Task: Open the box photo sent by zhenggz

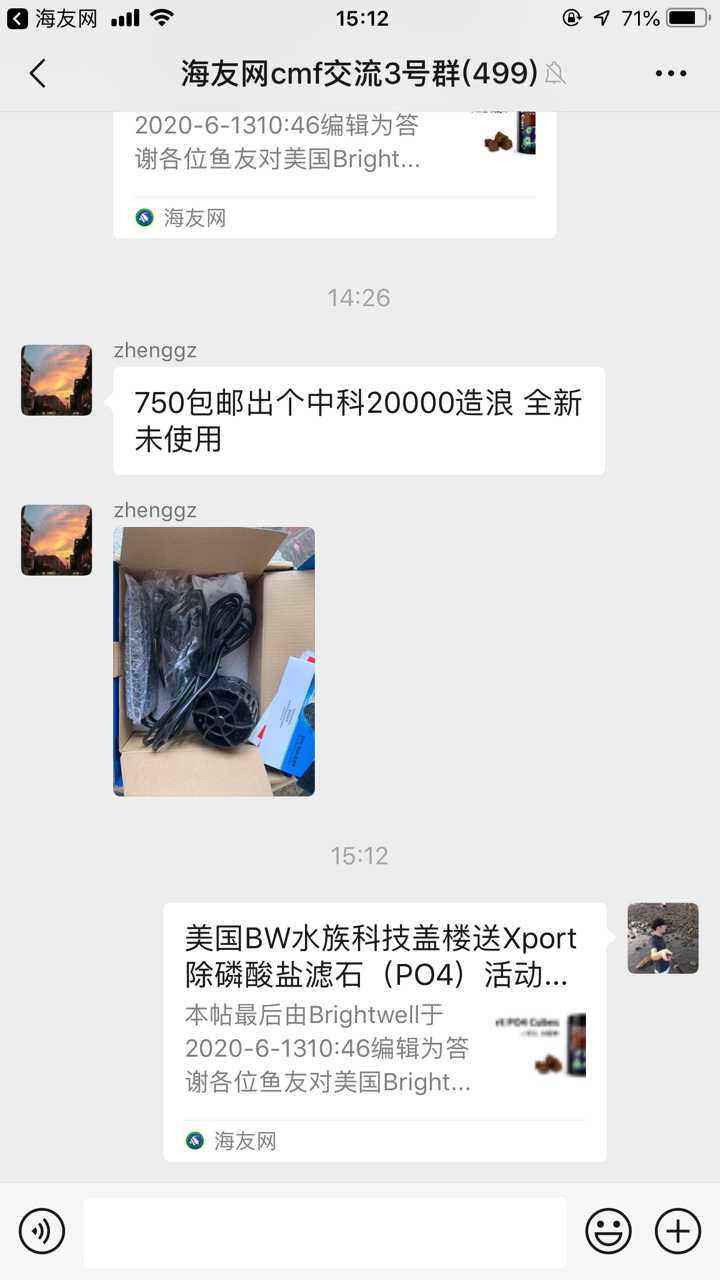Action: click(214, 661)
